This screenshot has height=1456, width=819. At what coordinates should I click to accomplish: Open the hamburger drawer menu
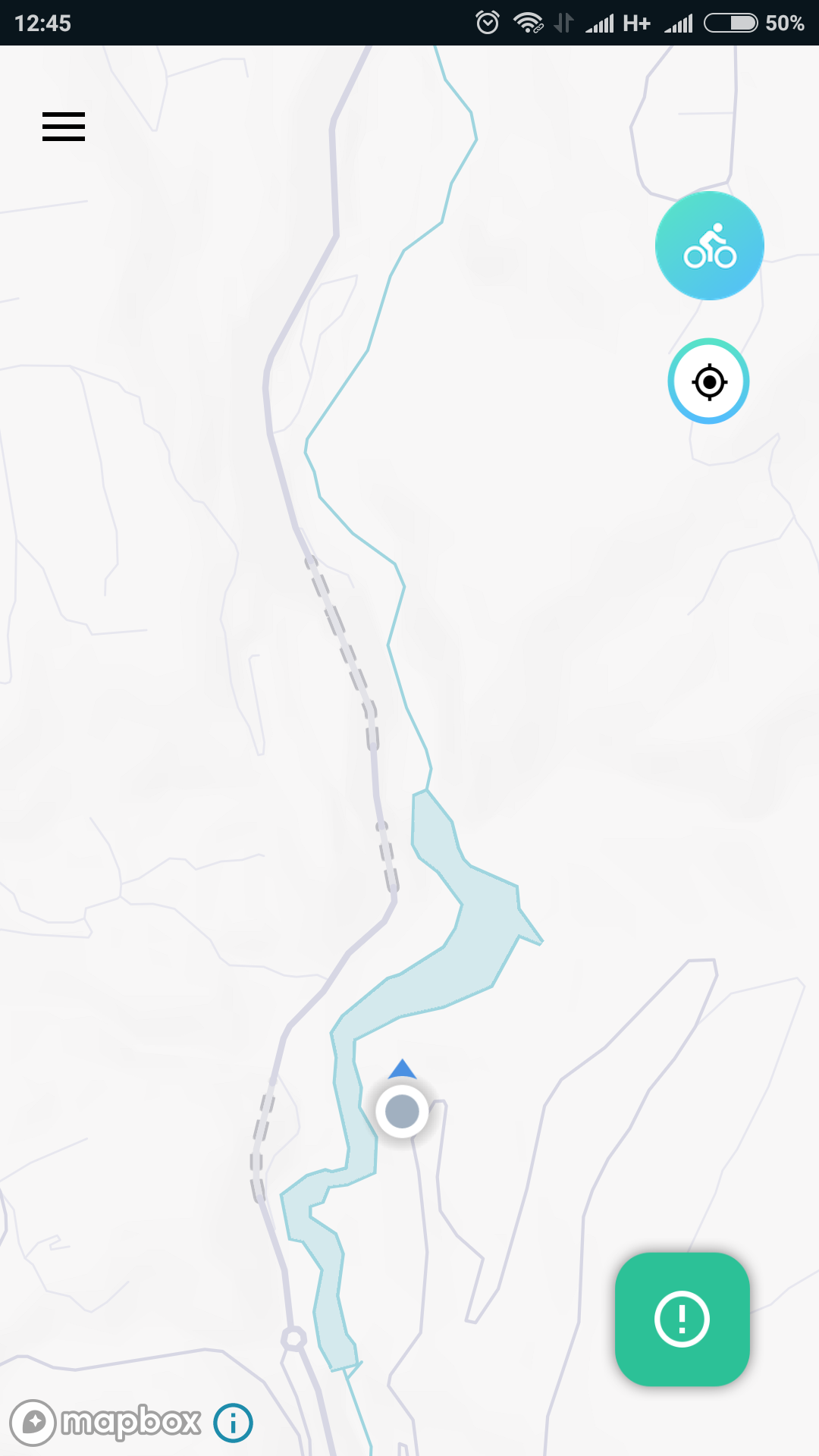tap(64, 127)
